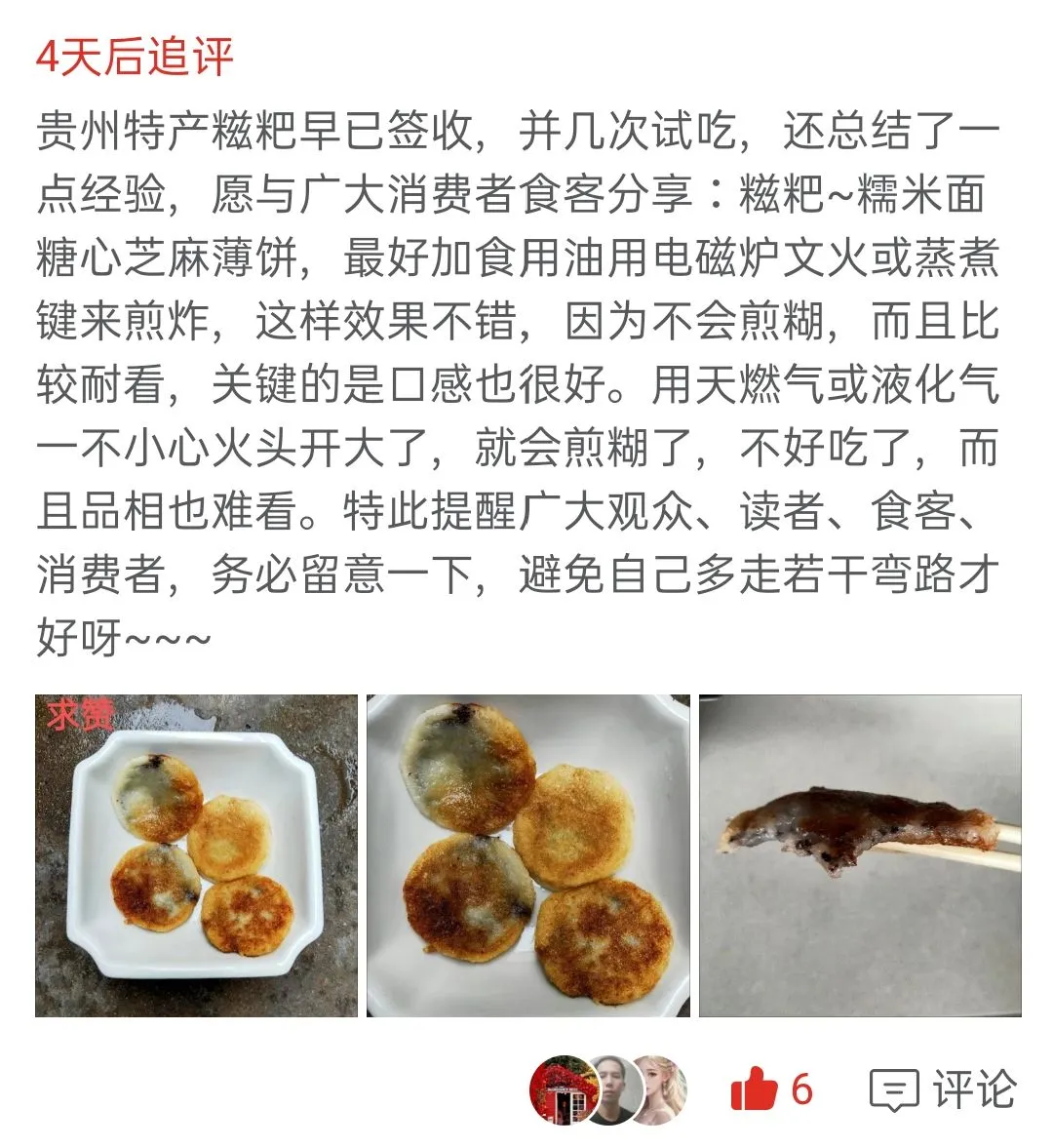Like this review with the thumbs-up
The height and width of the screenshot is (1148, 1053).
[x=755, y=1089]
